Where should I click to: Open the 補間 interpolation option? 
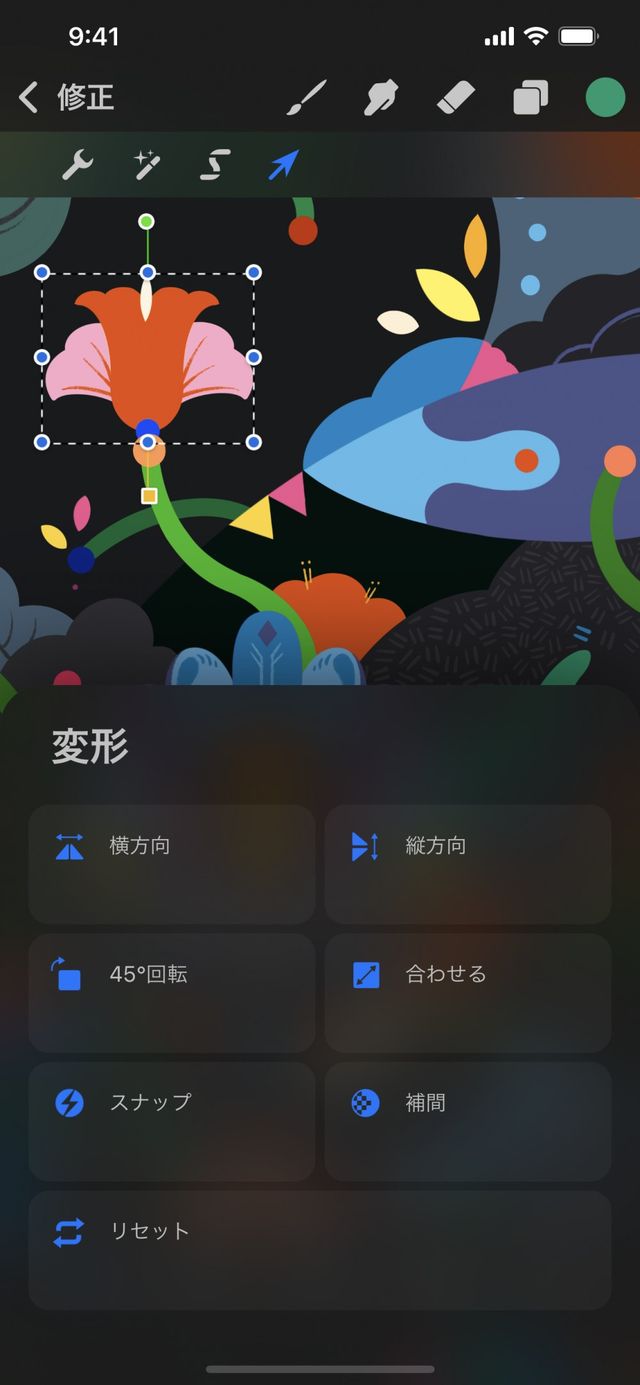[467, 1120]
